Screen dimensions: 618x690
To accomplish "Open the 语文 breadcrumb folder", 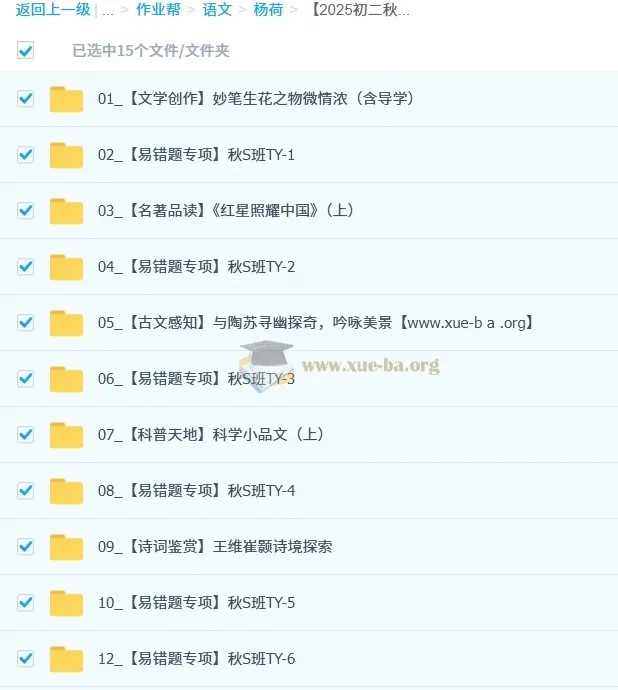I will (x=217, y=10).
